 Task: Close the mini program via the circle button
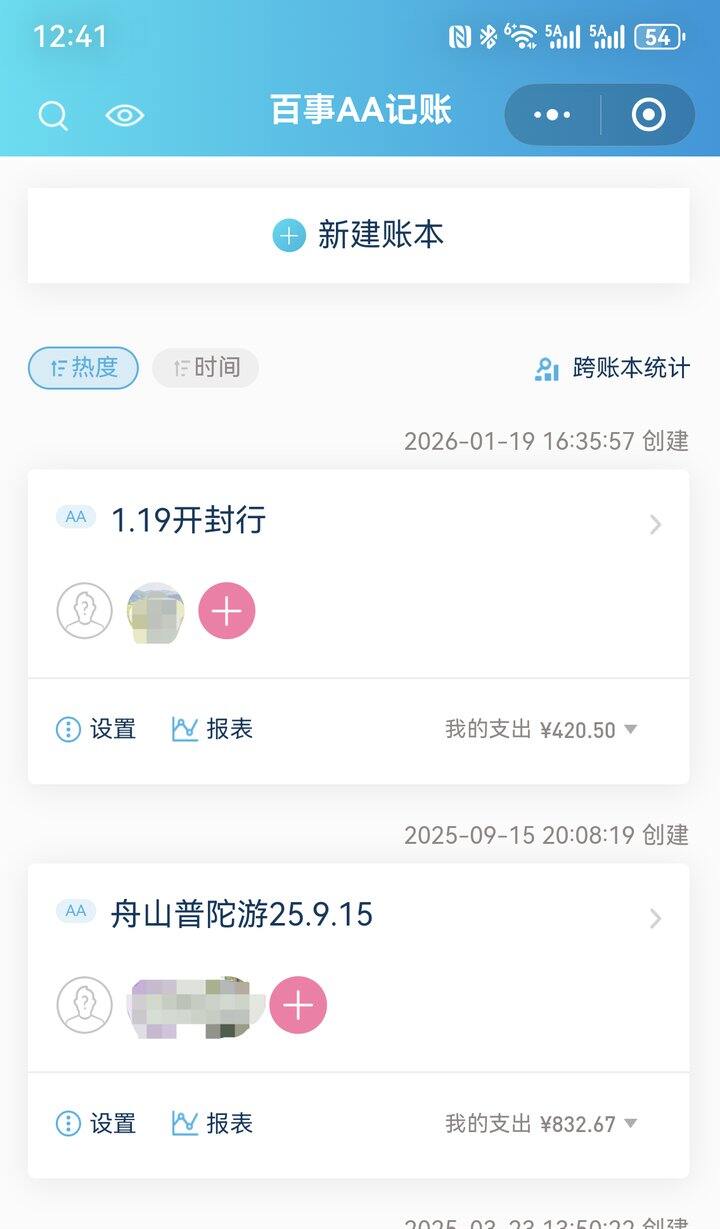click(648, 115)
